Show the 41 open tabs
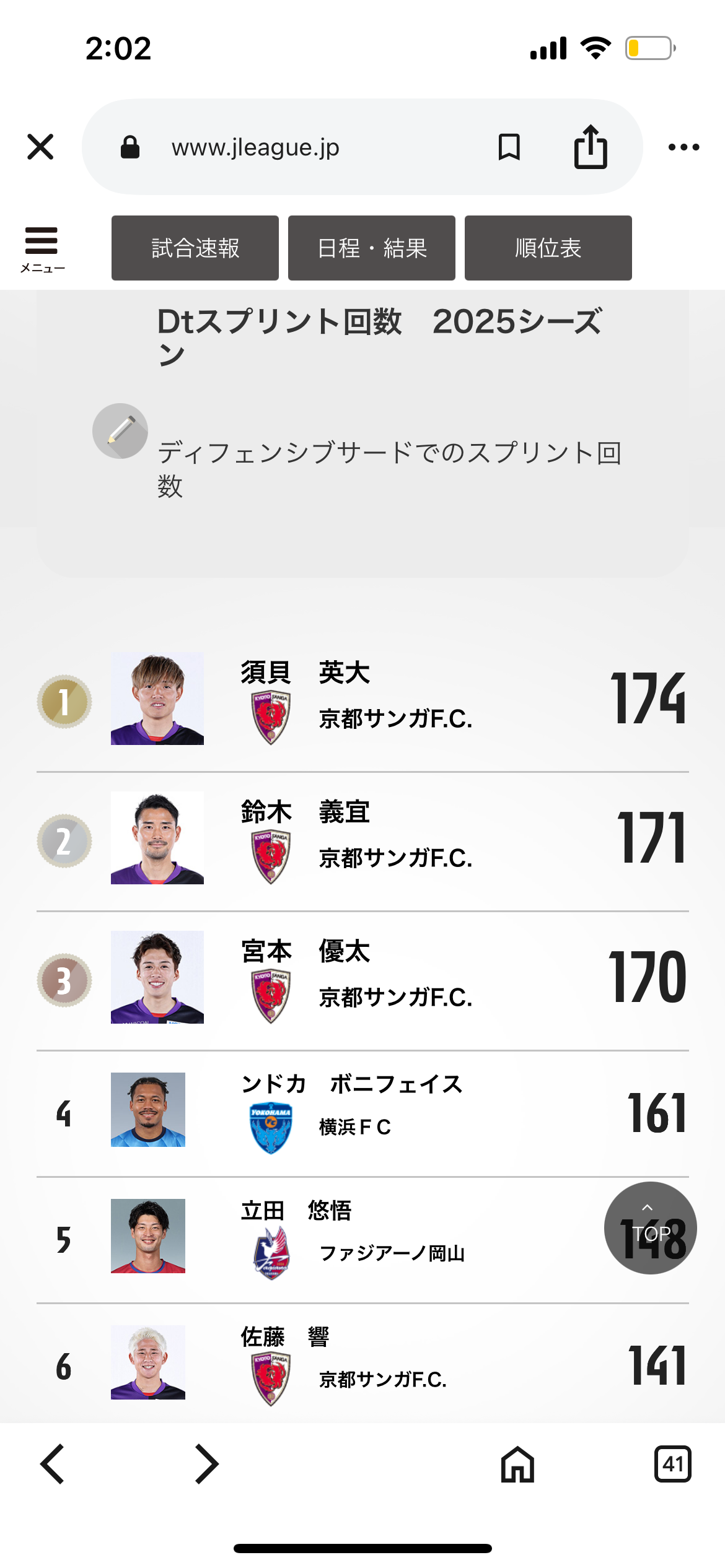 pyautogui.click(x=672, y=1464)
